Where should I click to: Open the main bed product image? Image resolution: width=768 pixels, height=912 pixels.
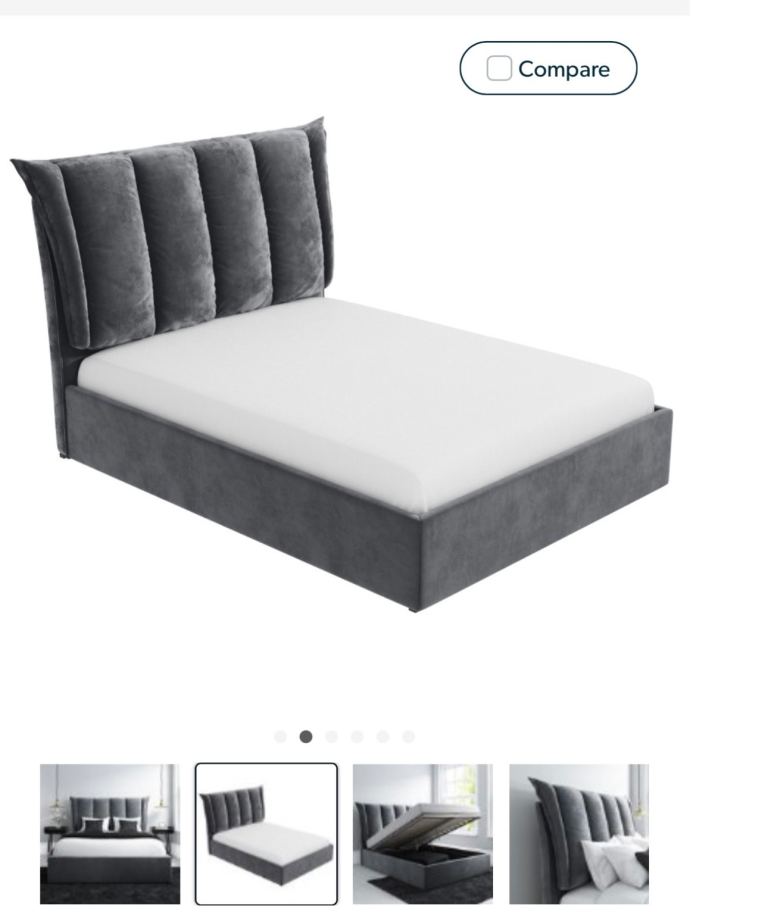340,370
